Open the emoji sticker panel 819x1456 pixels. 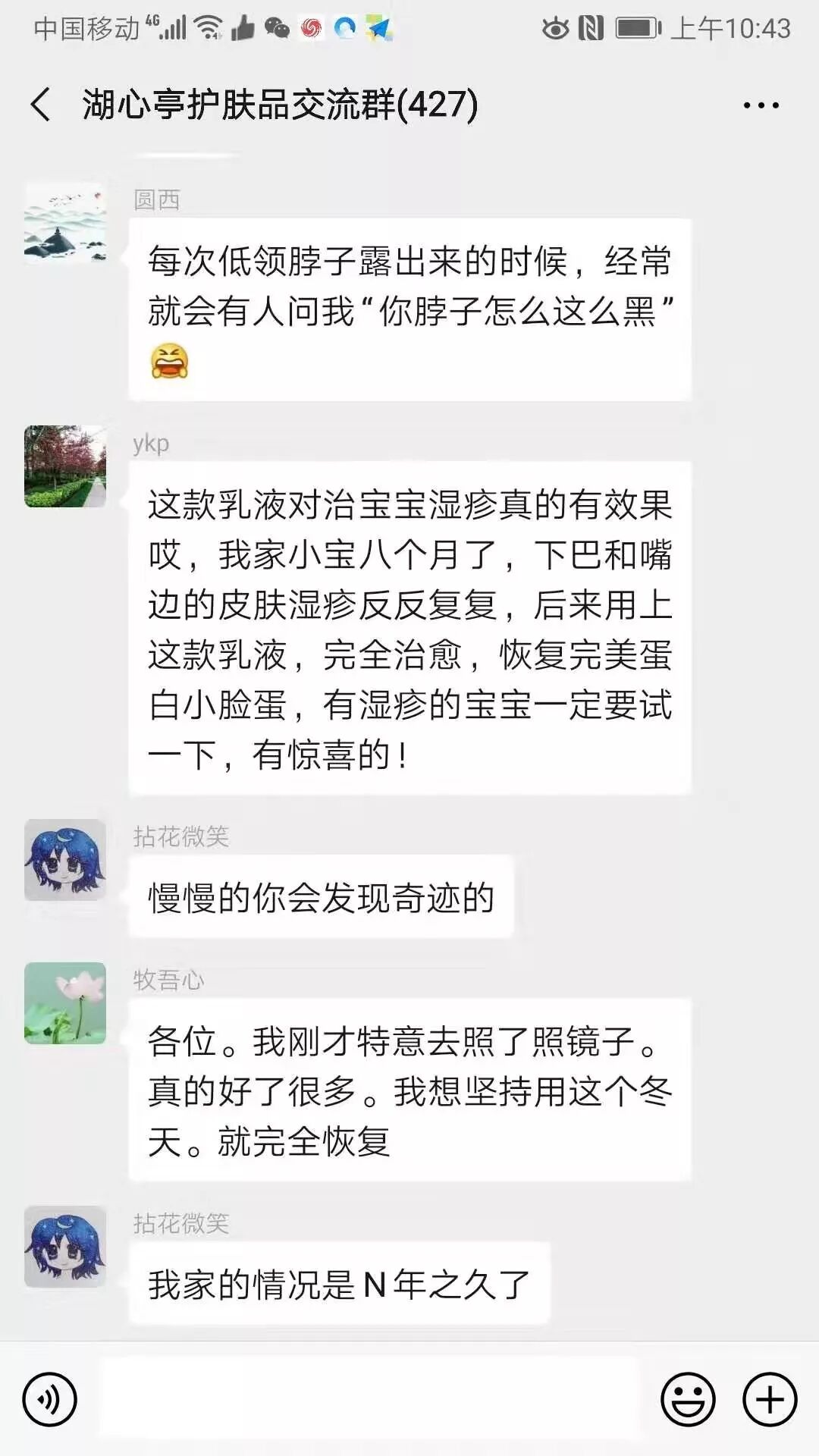(x=688, y=1400)
